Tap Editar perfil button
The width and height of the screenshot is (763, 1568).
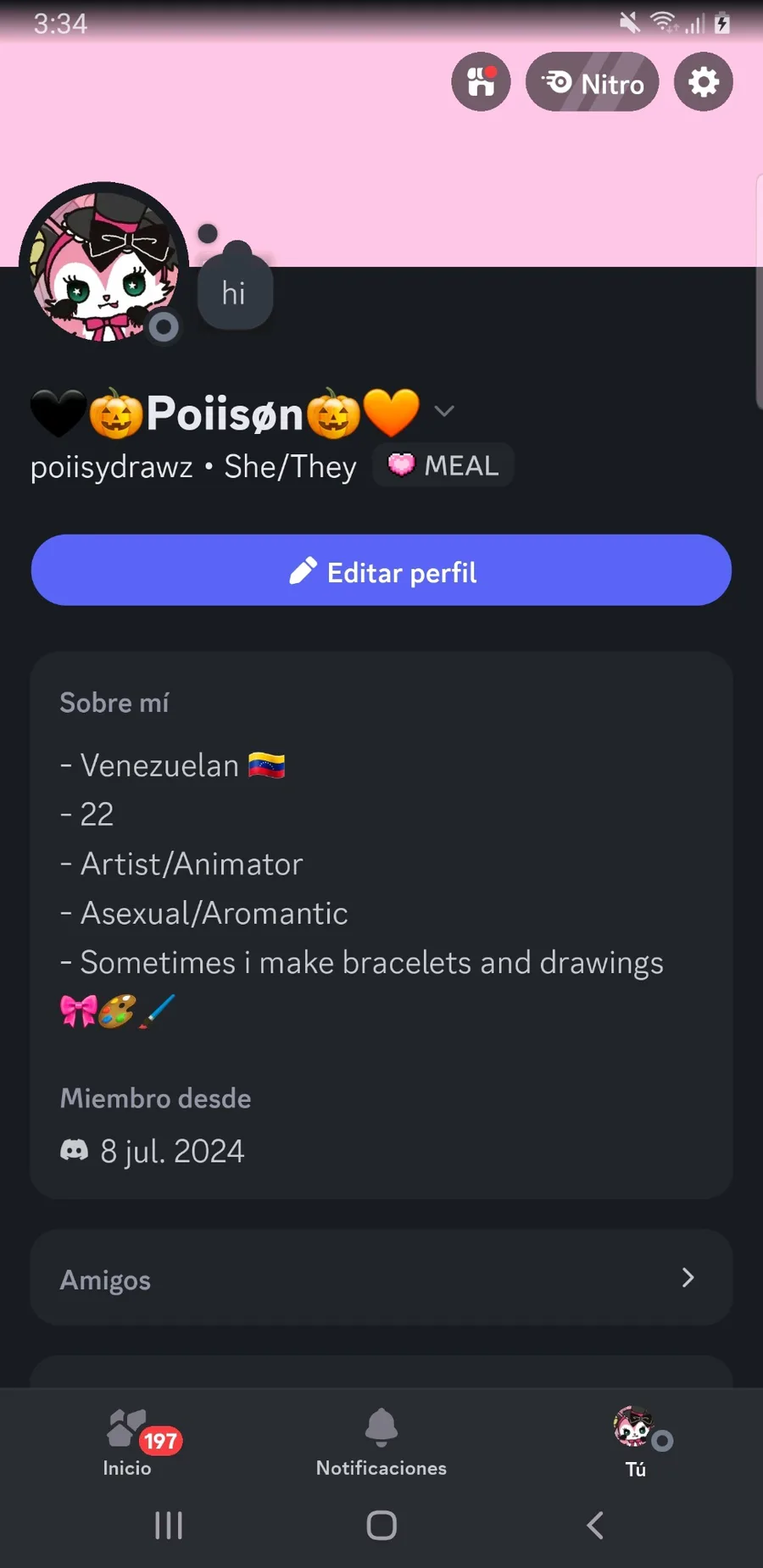pos(381,570)
